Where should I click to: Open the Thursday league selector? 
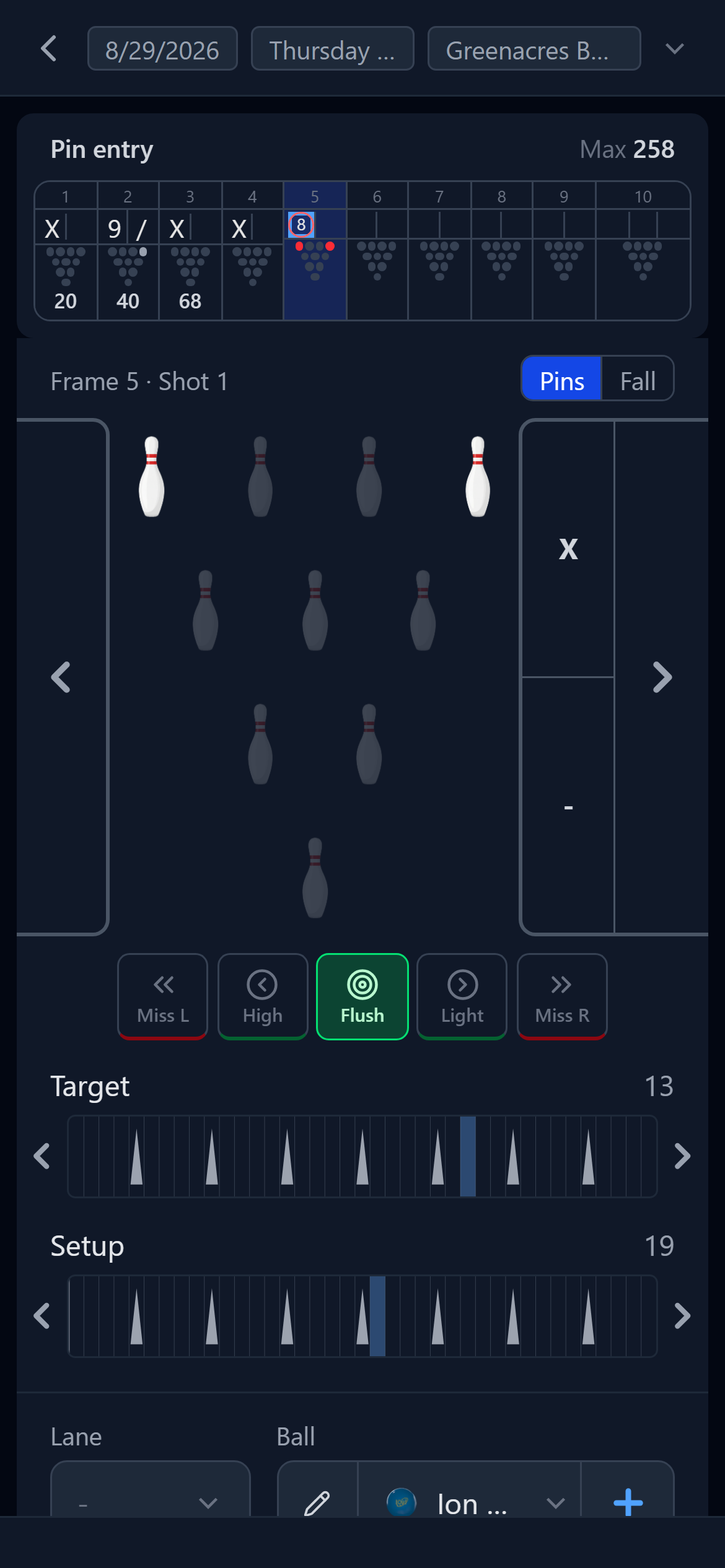point(333,49)
